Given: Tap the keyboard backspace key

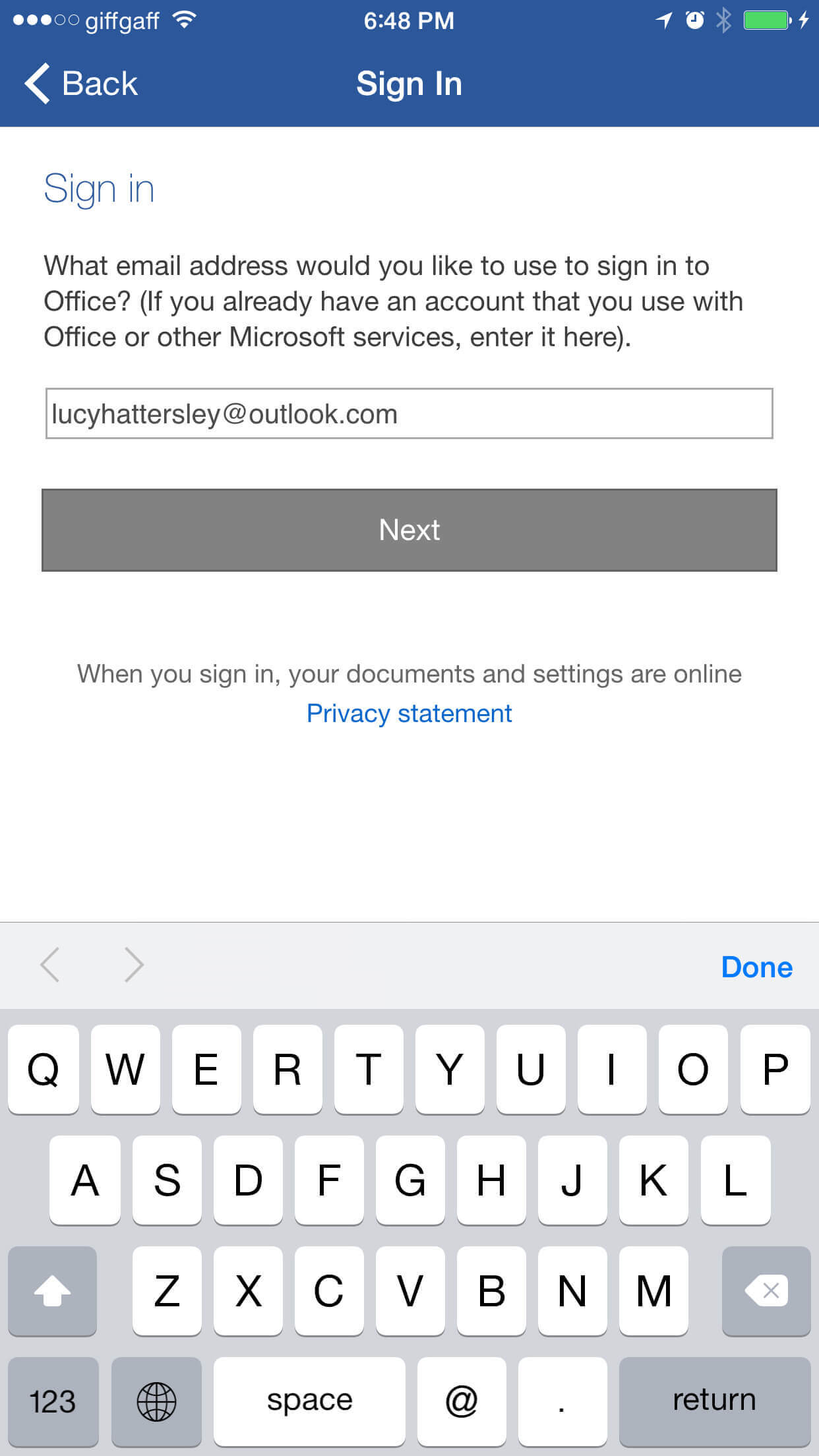Looking at the screenshot, I should click(x=766, y=1291).
